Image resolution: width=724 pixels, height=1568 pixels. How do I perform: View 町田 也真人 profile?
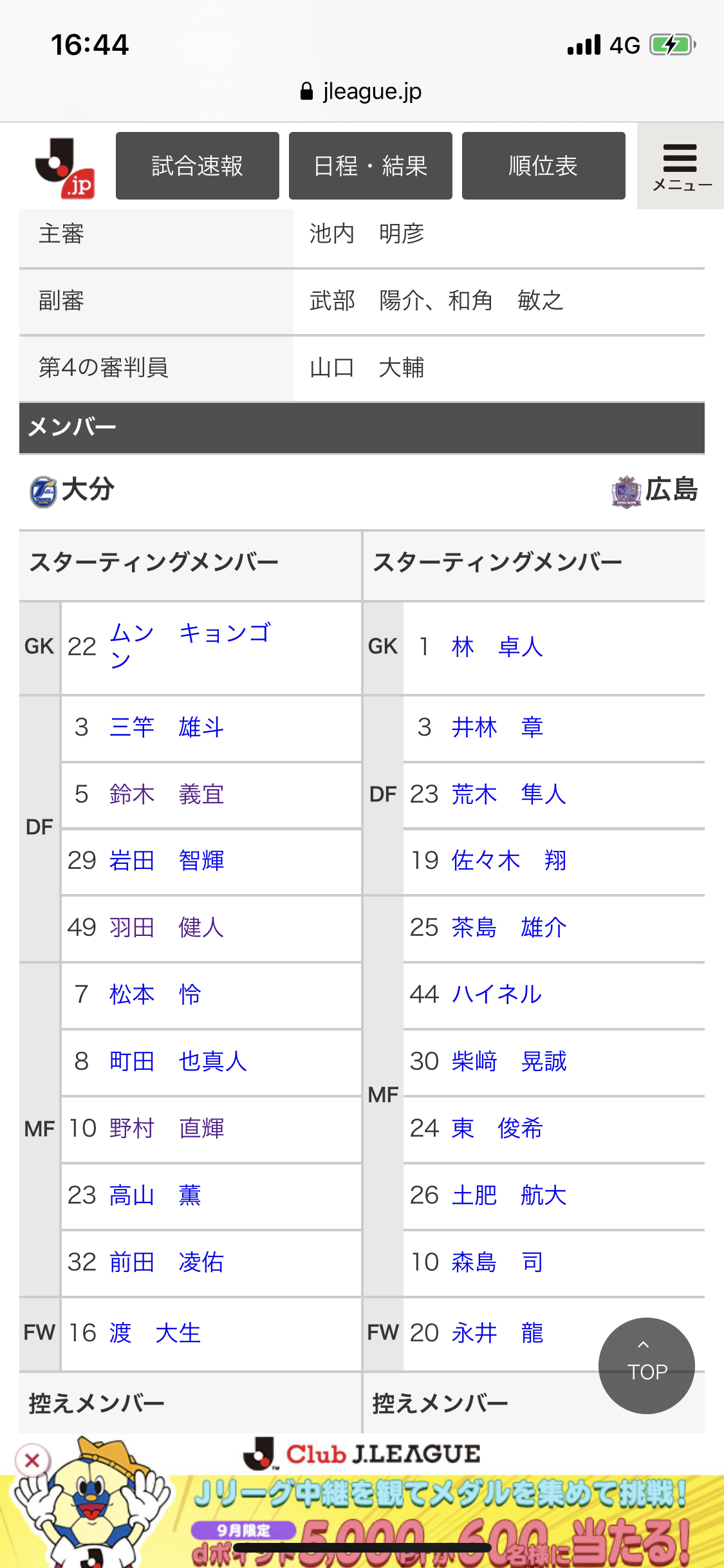(178, 1061)
